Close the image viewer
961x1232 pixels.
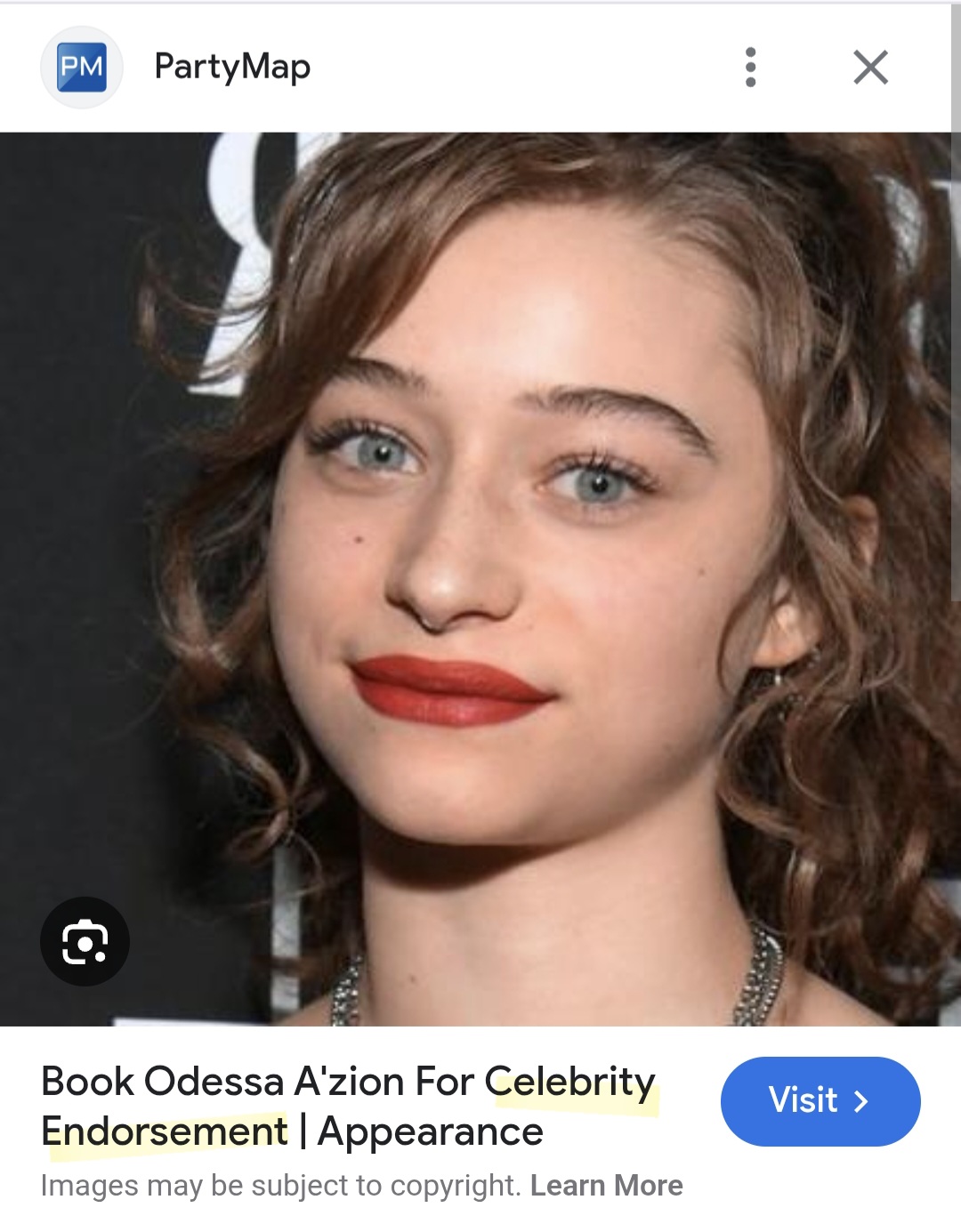869,68
